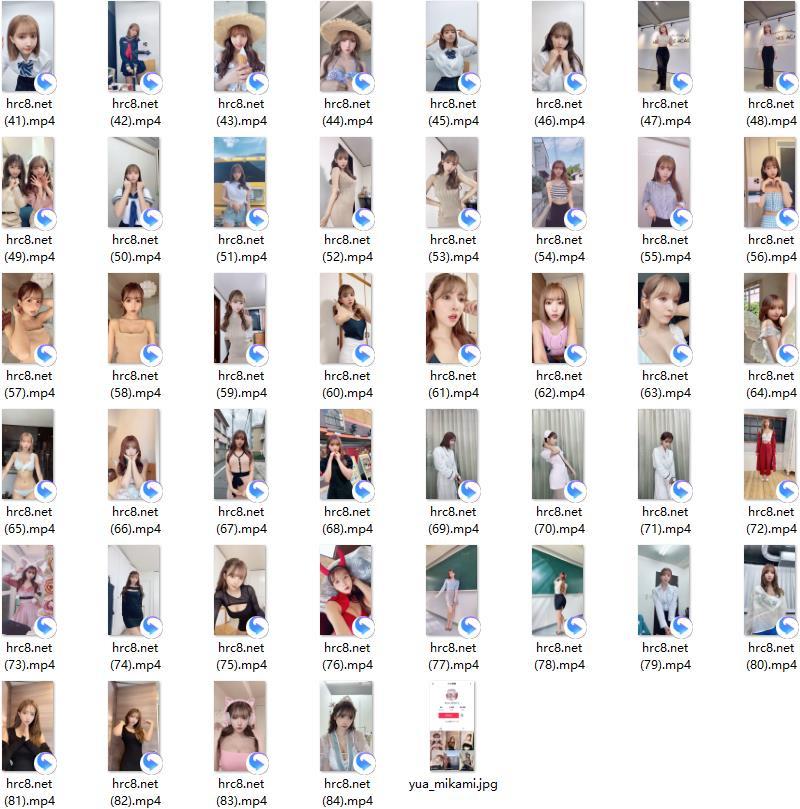Select hrc8.net (72).mp4
The height and width of the screenshot is (809, 800).
pos(770,455)
